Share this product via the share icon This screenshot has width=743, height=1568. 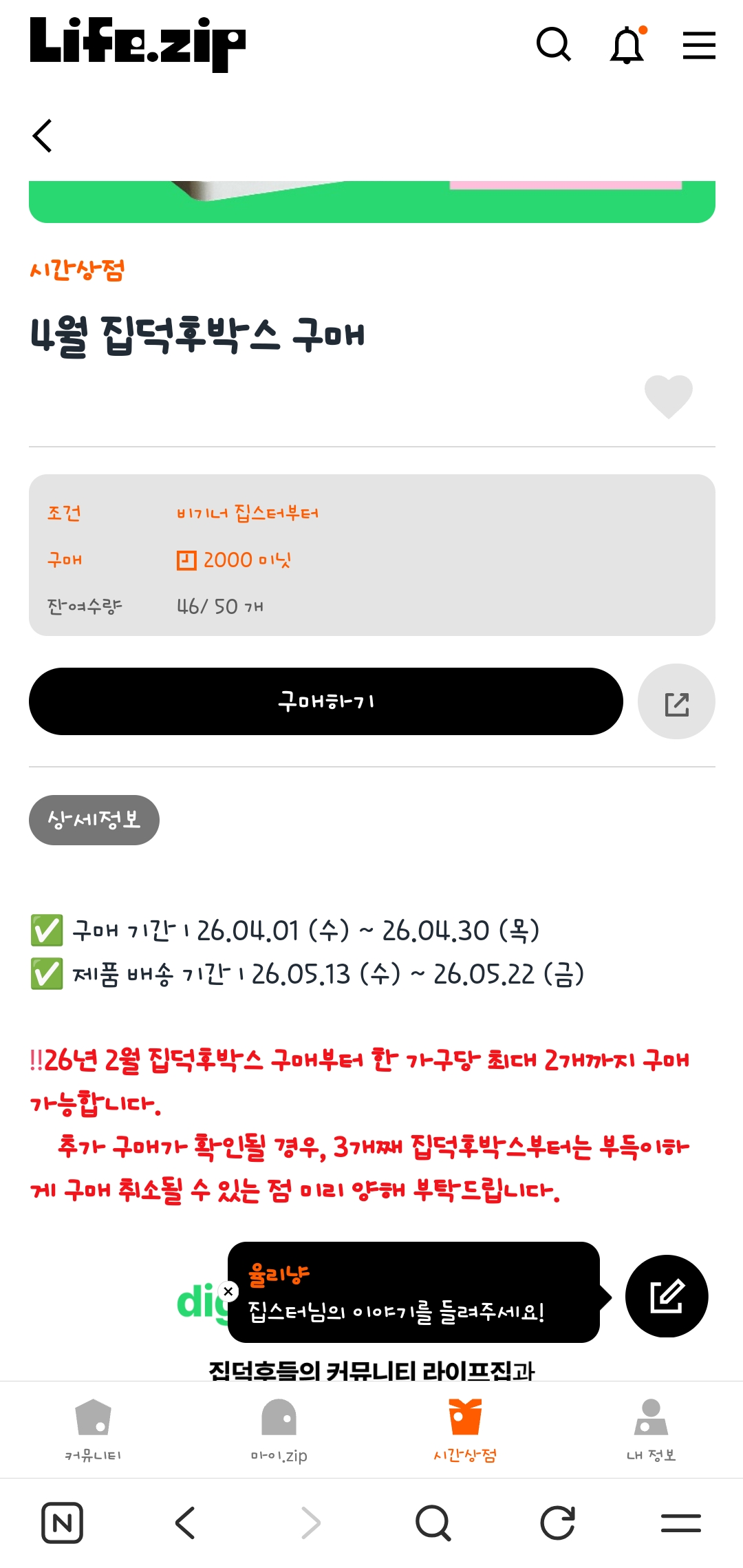pyautogui.click(x=676, y=701)
